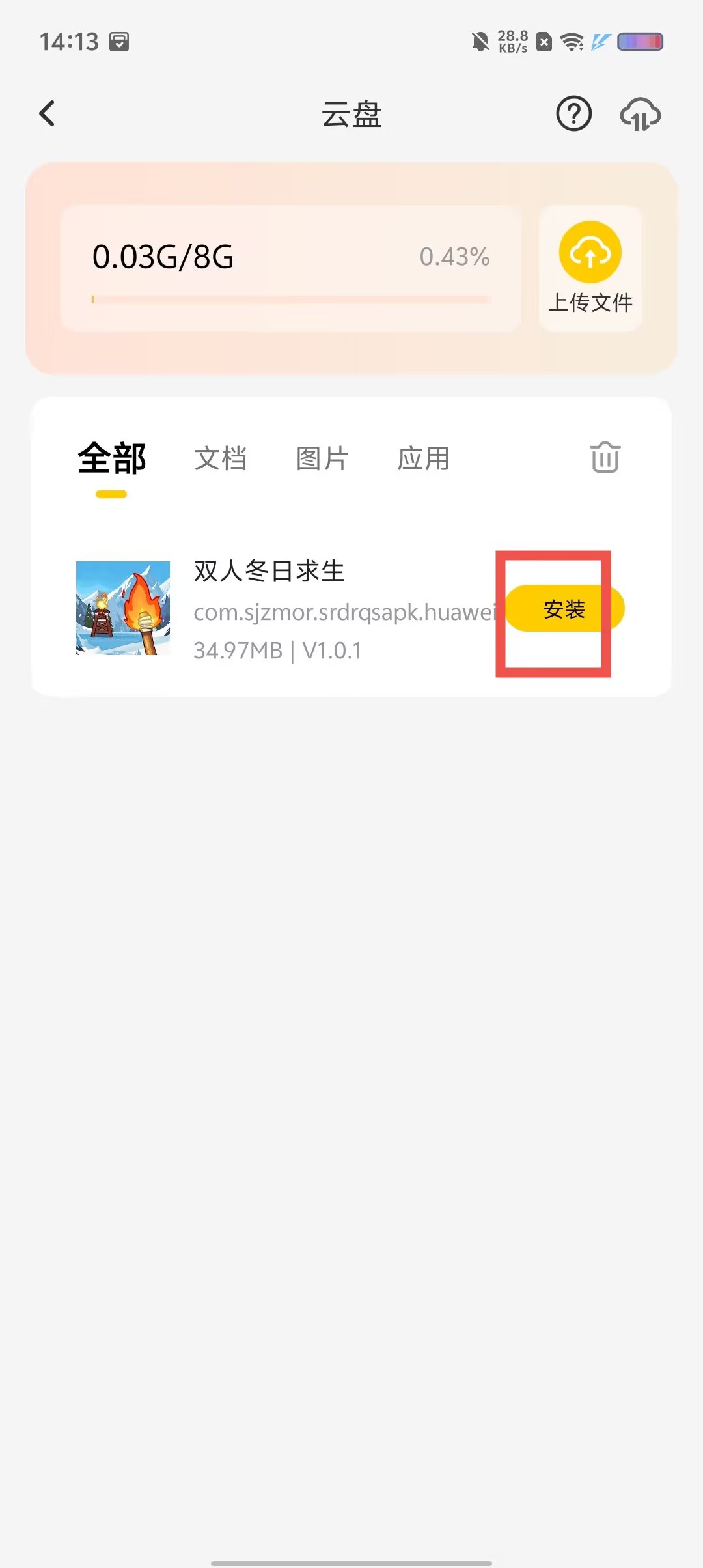Switch to the 文档 tab
Image resolution: width=703 pixels, height=1568 pixels.
pyautogui.click(x=221, y=459)
